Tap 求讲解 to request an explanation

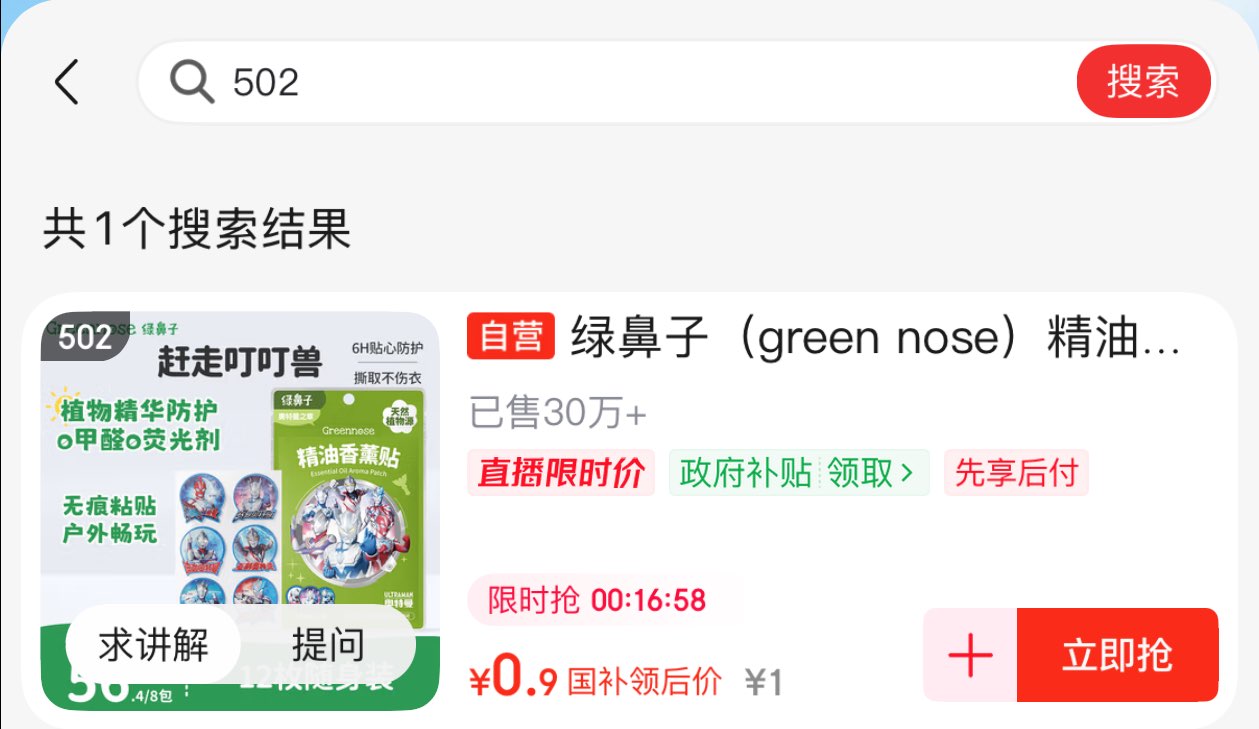(153, 645)
